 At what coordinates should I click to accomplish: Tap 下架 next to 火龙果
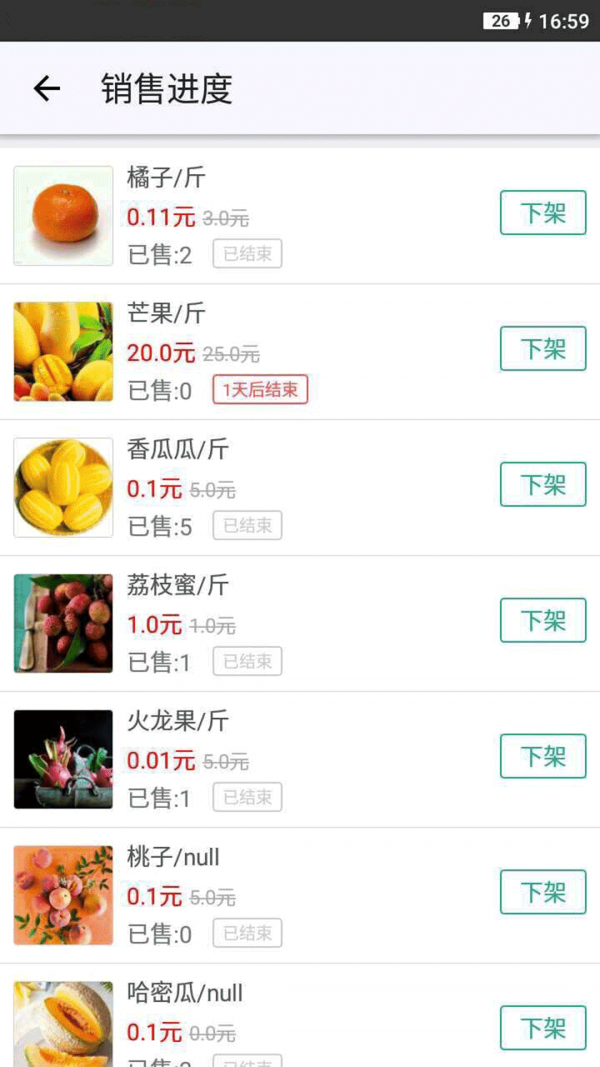coord(543,757)
